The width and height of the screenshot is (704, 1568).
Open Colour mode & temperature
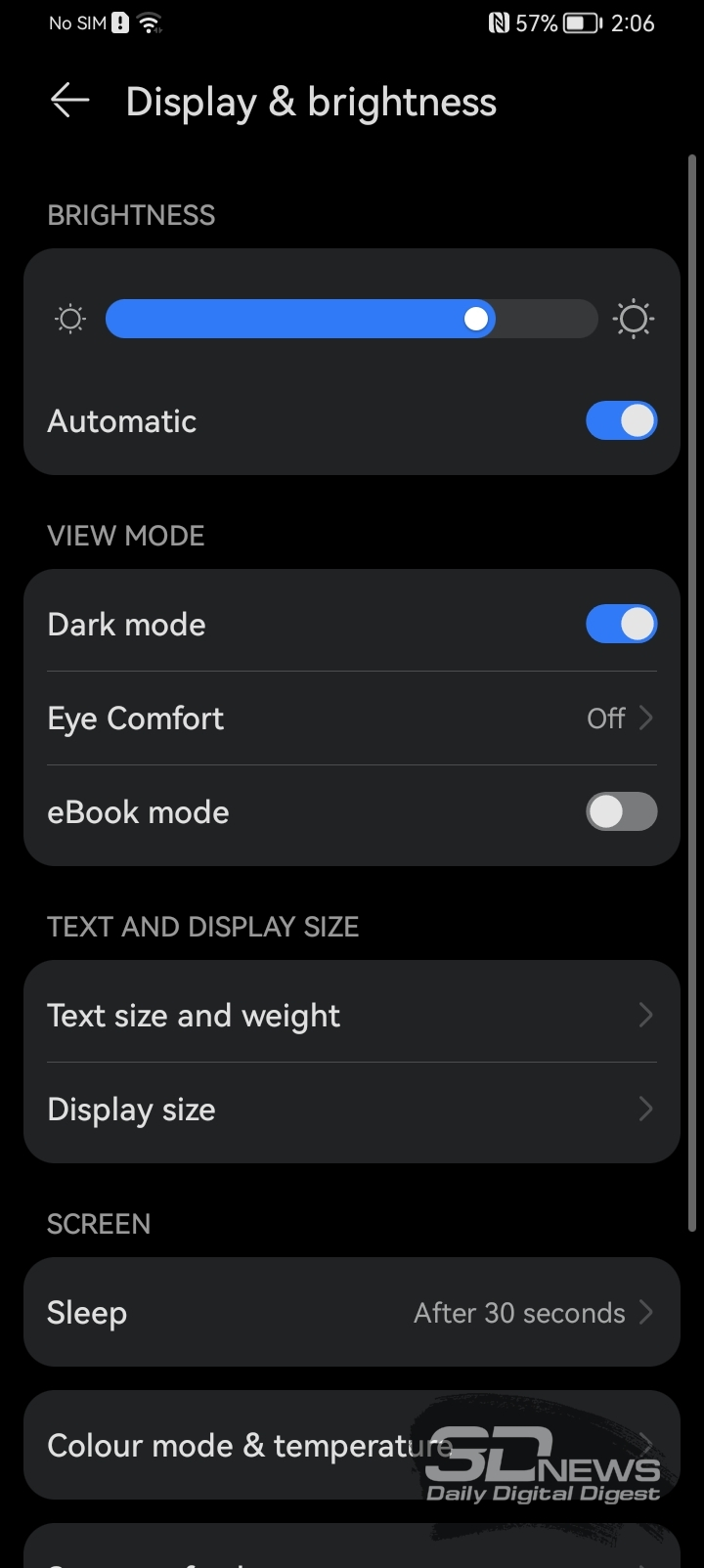(352, 1446)
